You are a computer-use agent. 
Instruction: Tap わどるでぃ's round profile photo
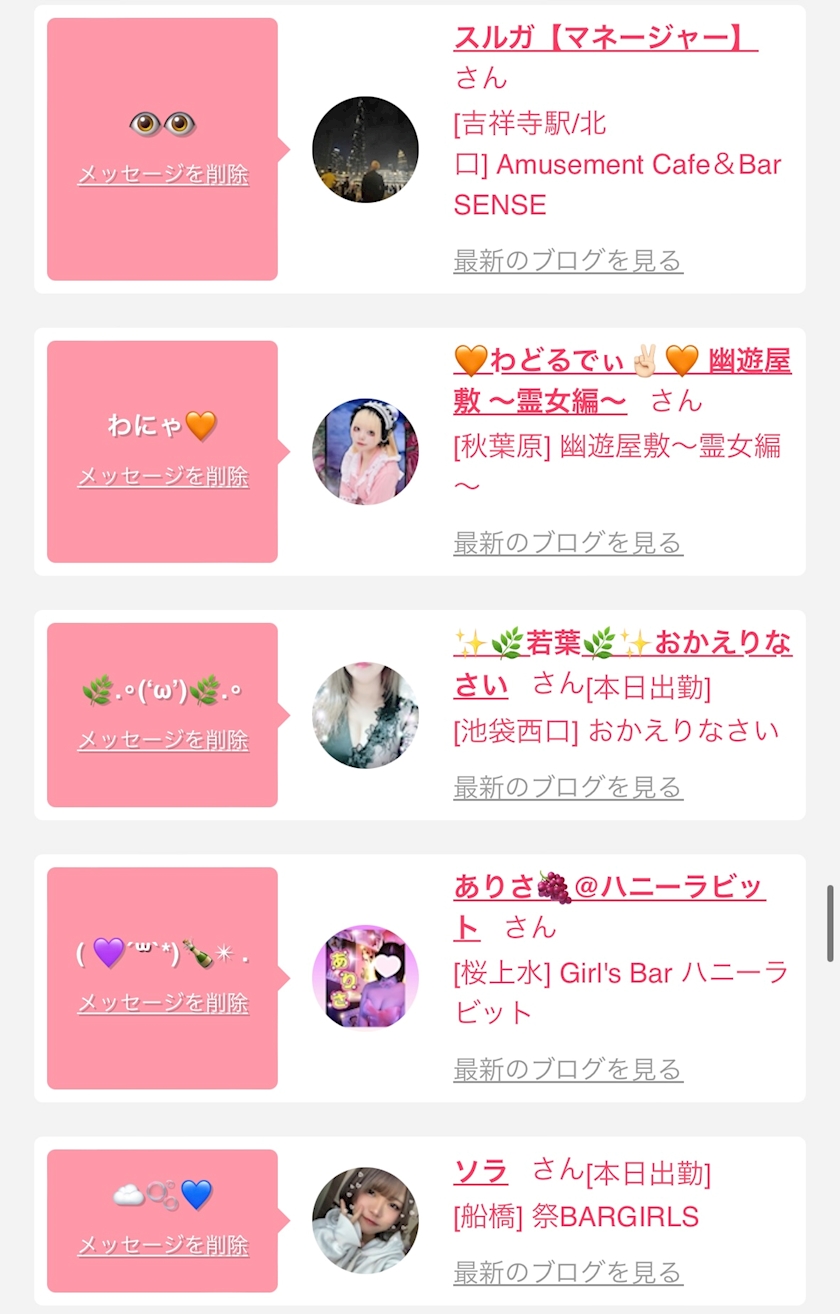pyautogui.click(x=365, y=452)
